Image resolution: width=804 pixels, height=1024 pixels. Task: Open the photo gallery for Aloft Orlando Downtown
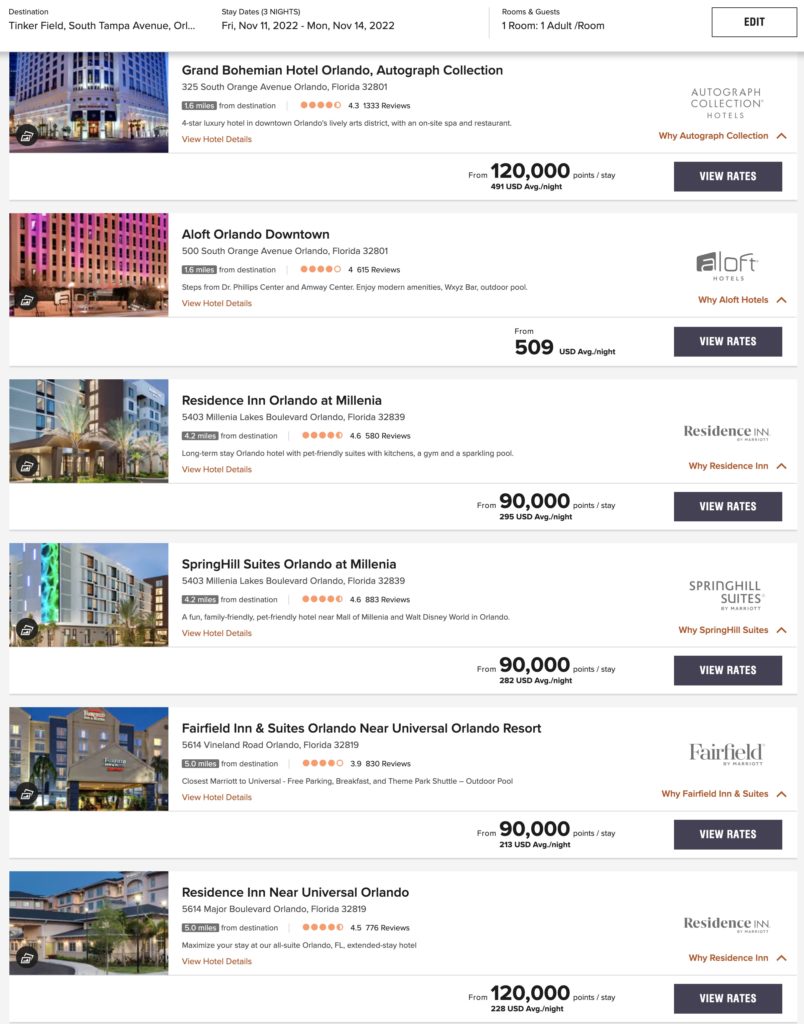26,300
